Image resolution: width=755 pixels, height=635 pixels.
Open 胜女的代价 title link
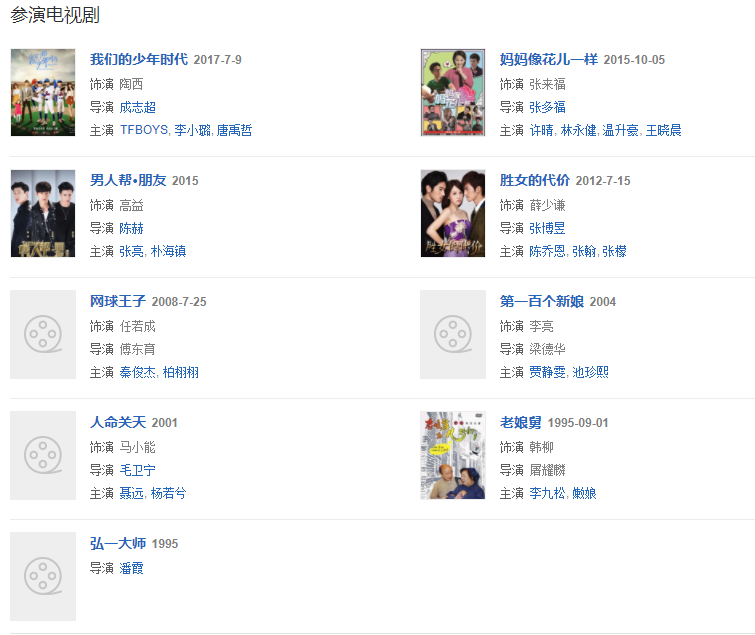pyautogui.click(x=534, y=181)
